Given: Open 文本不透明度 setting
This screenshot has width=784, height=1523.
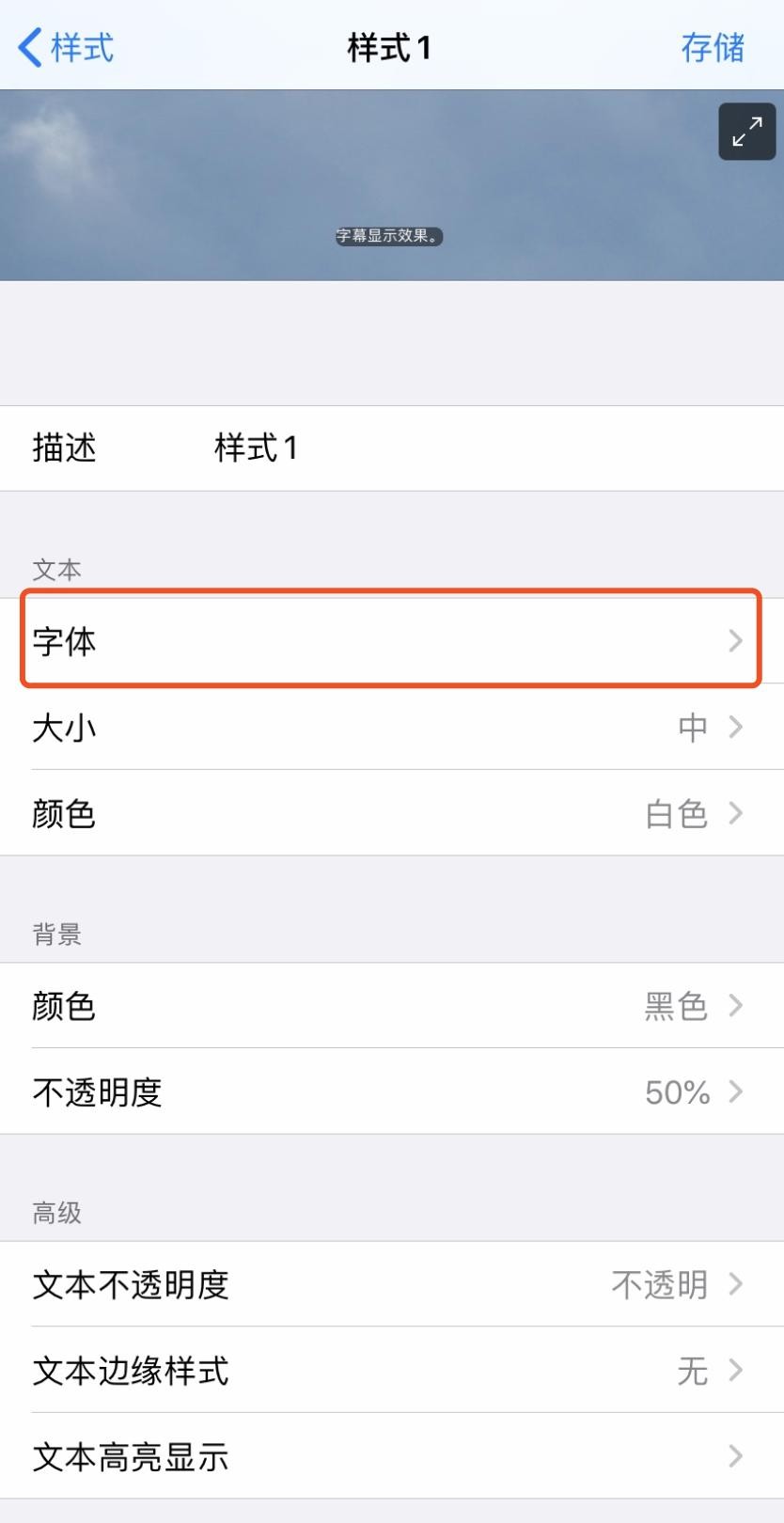Looking at the screenshot, I should pos(391,1284).
